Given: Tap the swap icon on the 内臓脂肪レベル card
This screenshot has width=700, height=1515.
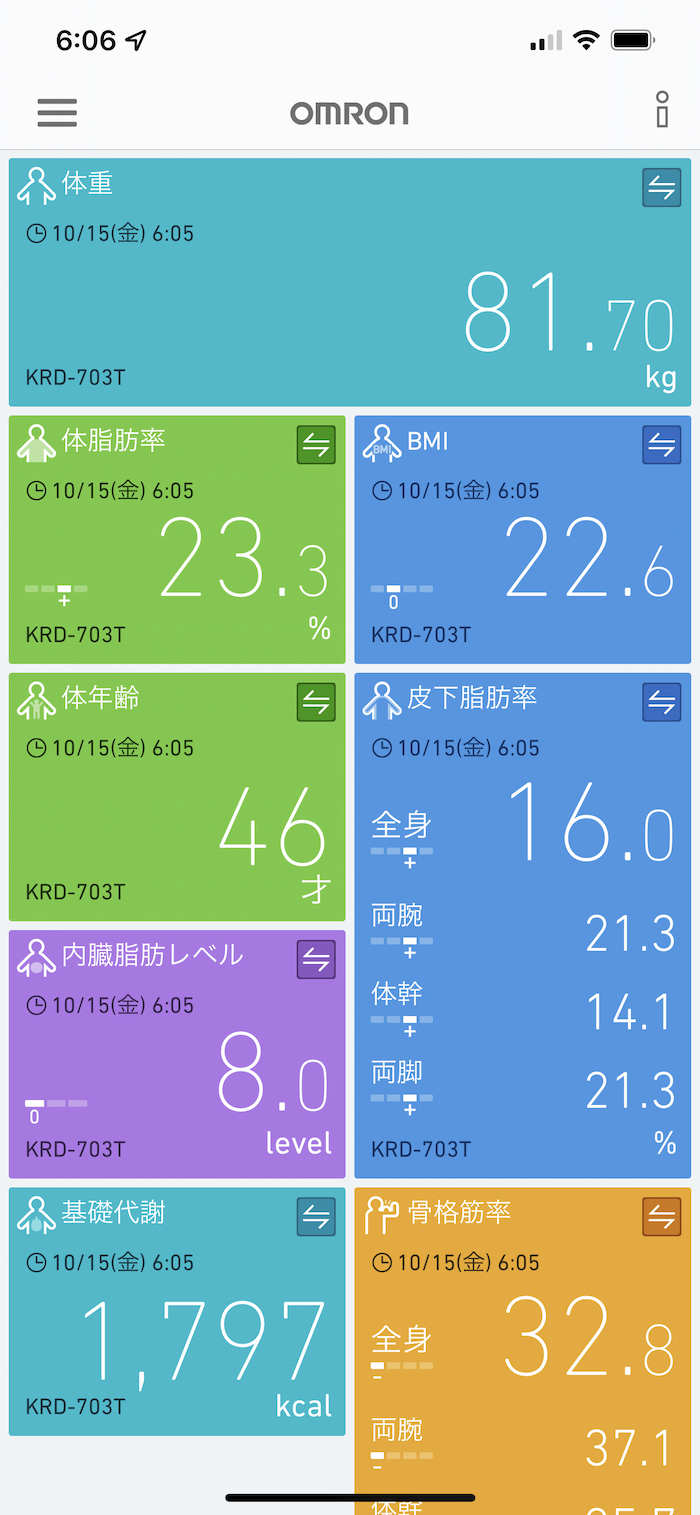Looking at the screenshot, I should (x=316, y=960).
